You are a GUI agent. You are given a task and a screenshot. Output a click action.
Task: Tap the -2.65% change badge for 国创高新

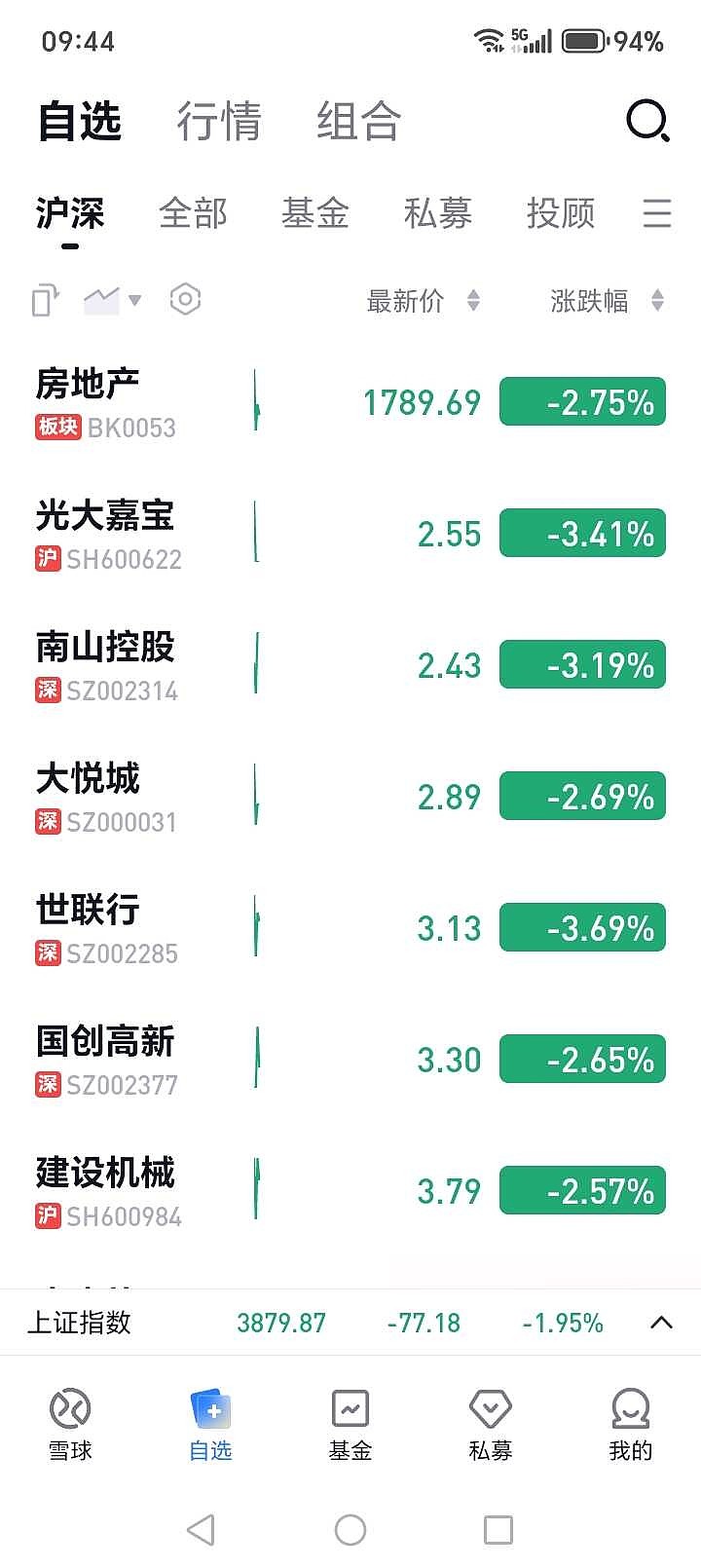582,1059
